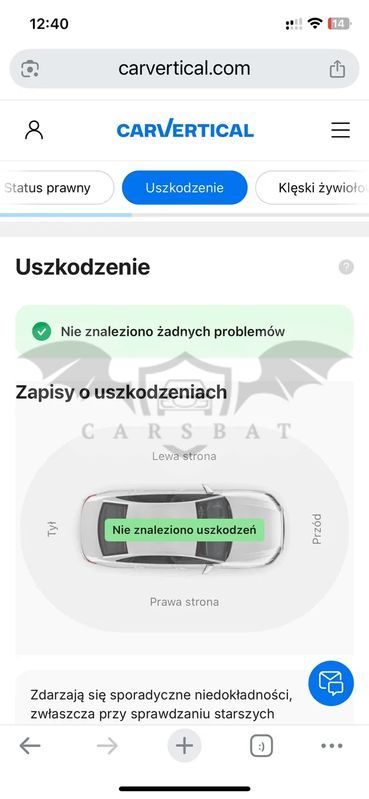Go to the carVertical logo homepage

(185, 130)
